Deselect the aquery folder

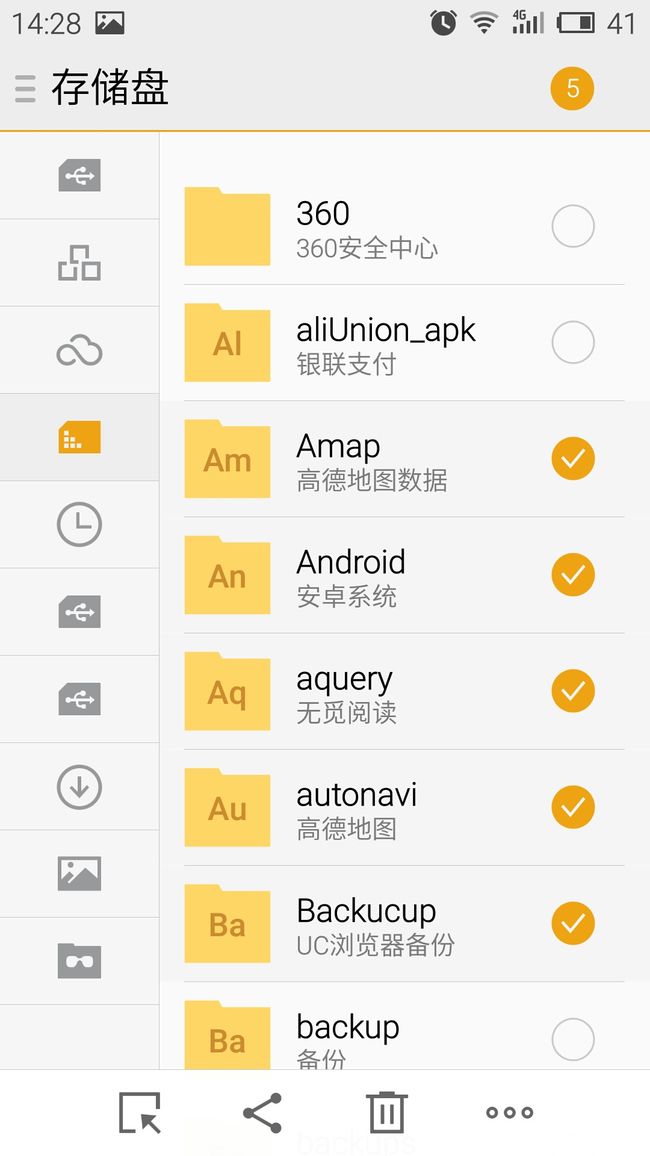coord(573,691)
